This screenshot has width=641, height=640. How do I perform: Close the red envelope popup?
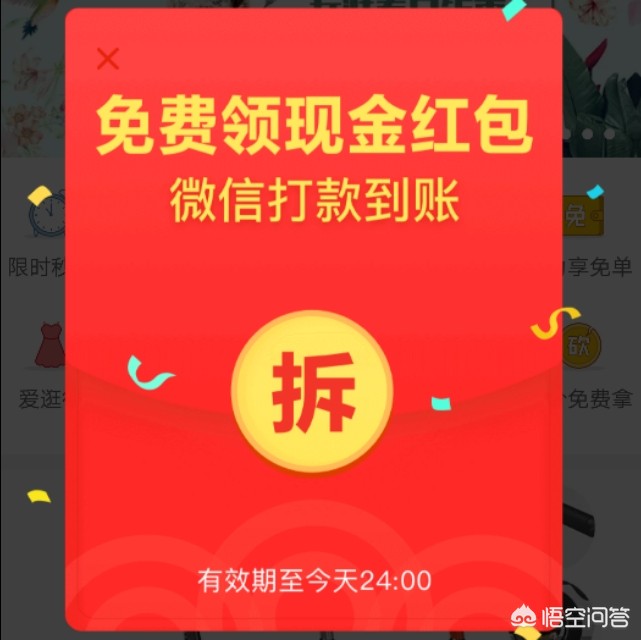coord(107,59)
